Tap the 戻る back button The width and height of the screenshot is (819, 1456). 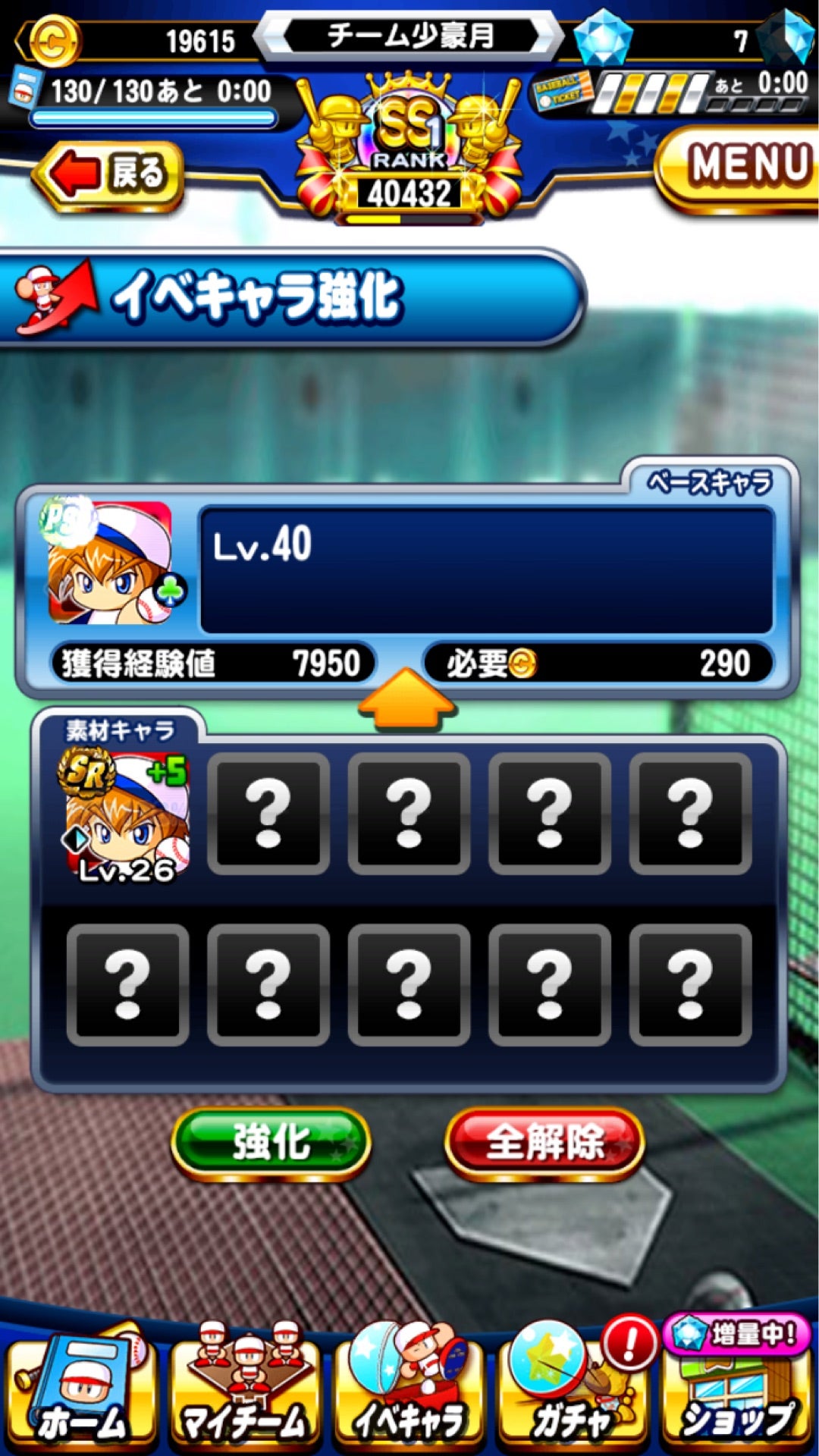108,174
